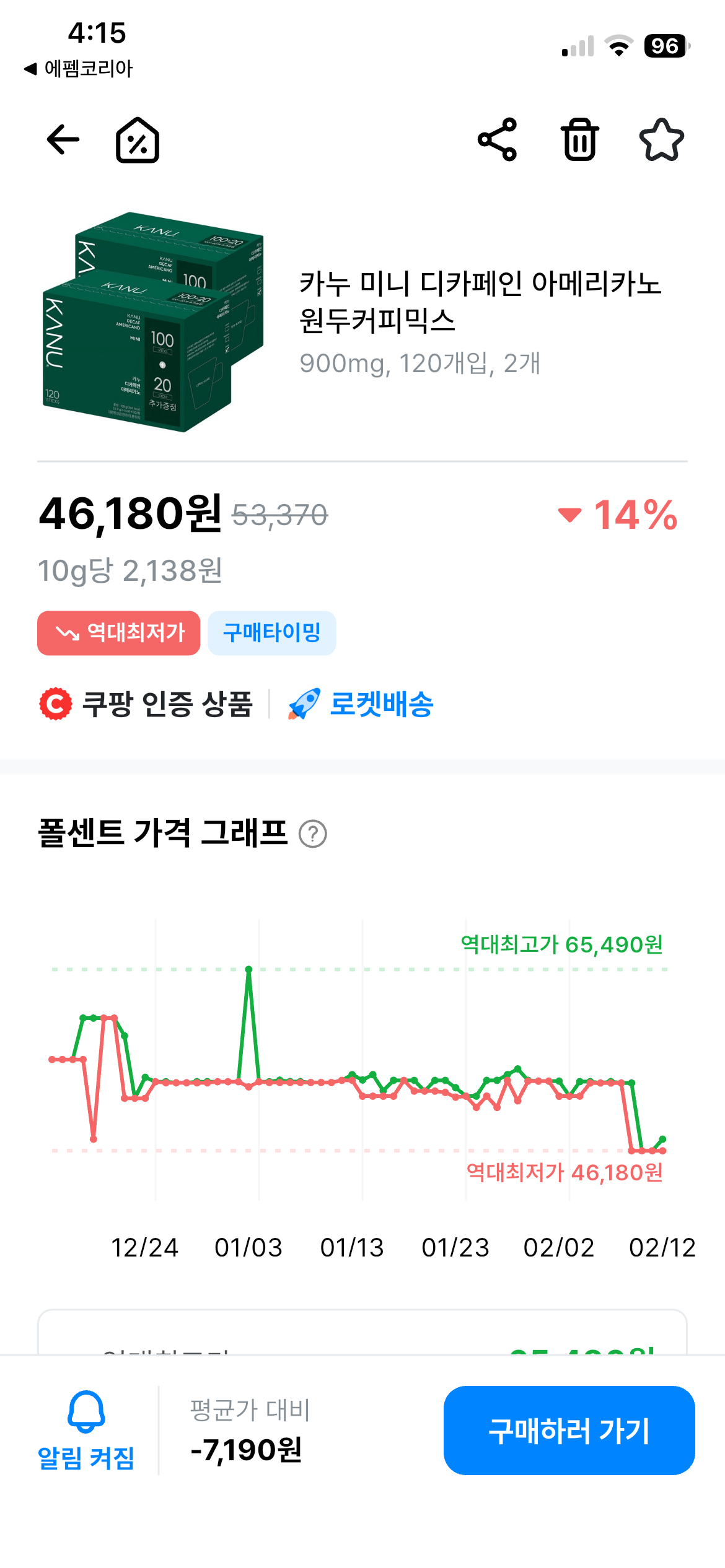The width and height of the screenshot is (725, 1568).
Task: Open the home discount icon
Action: pyautogui.click(x=138, y=141)
